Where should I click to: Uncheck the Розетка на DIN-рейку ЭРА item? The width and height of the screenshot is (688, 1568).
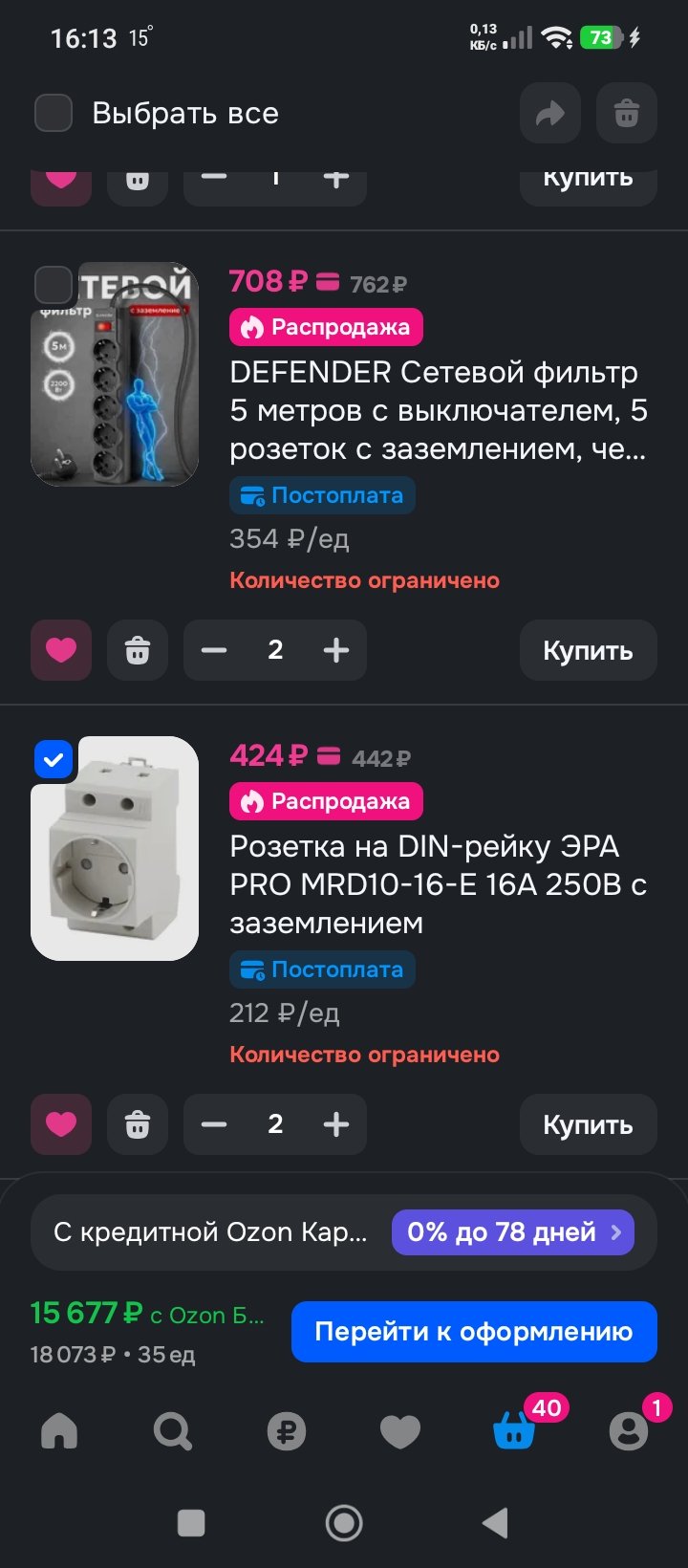point(54,759)
